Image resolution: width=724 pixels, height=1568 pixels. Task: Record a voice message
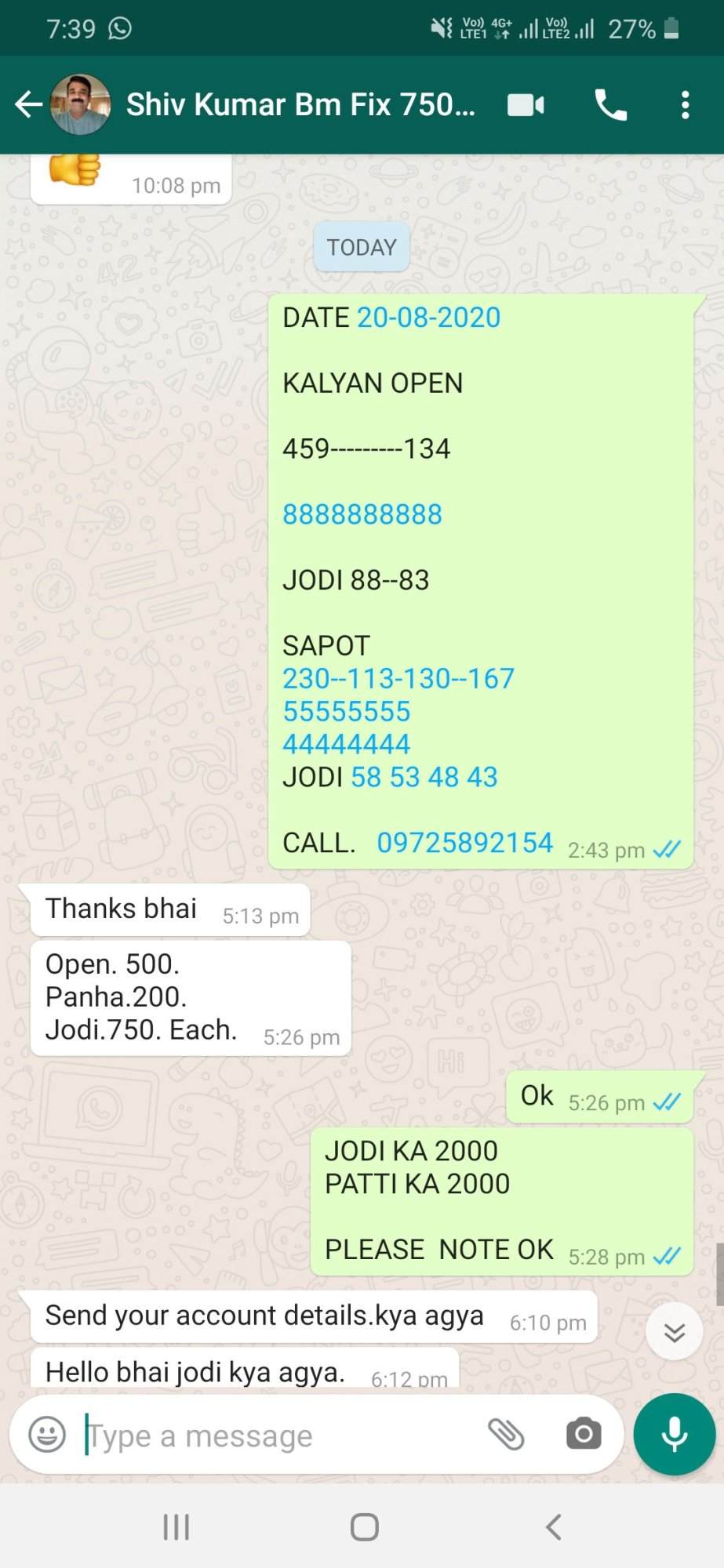675,1434
